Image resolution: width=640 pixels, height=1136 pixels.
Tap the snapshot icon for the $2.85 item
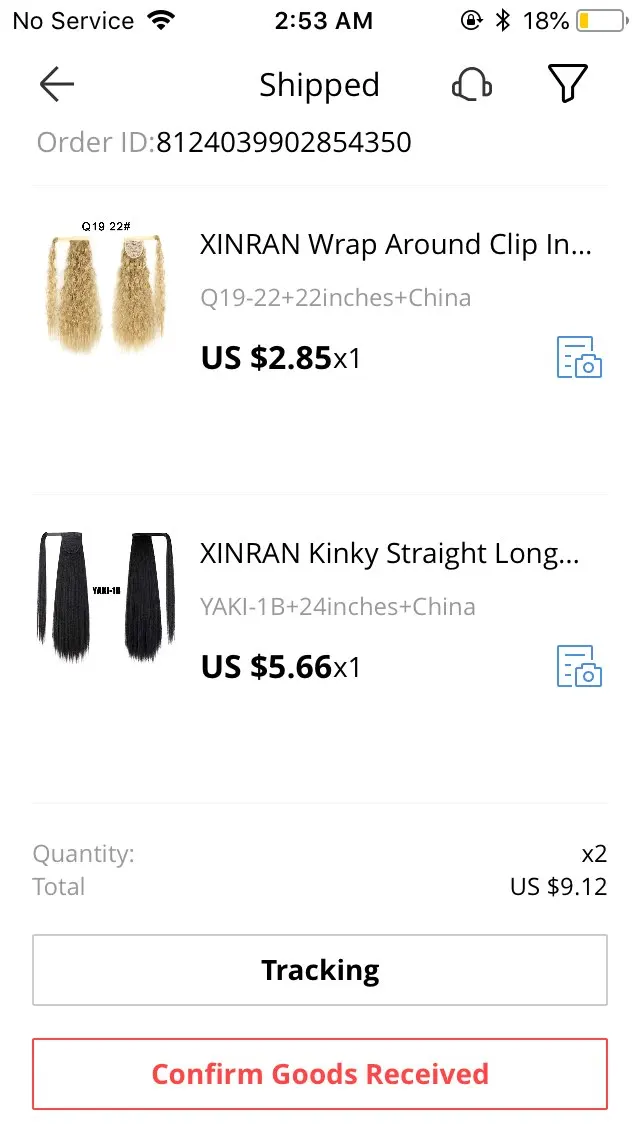tap(579, 357)
